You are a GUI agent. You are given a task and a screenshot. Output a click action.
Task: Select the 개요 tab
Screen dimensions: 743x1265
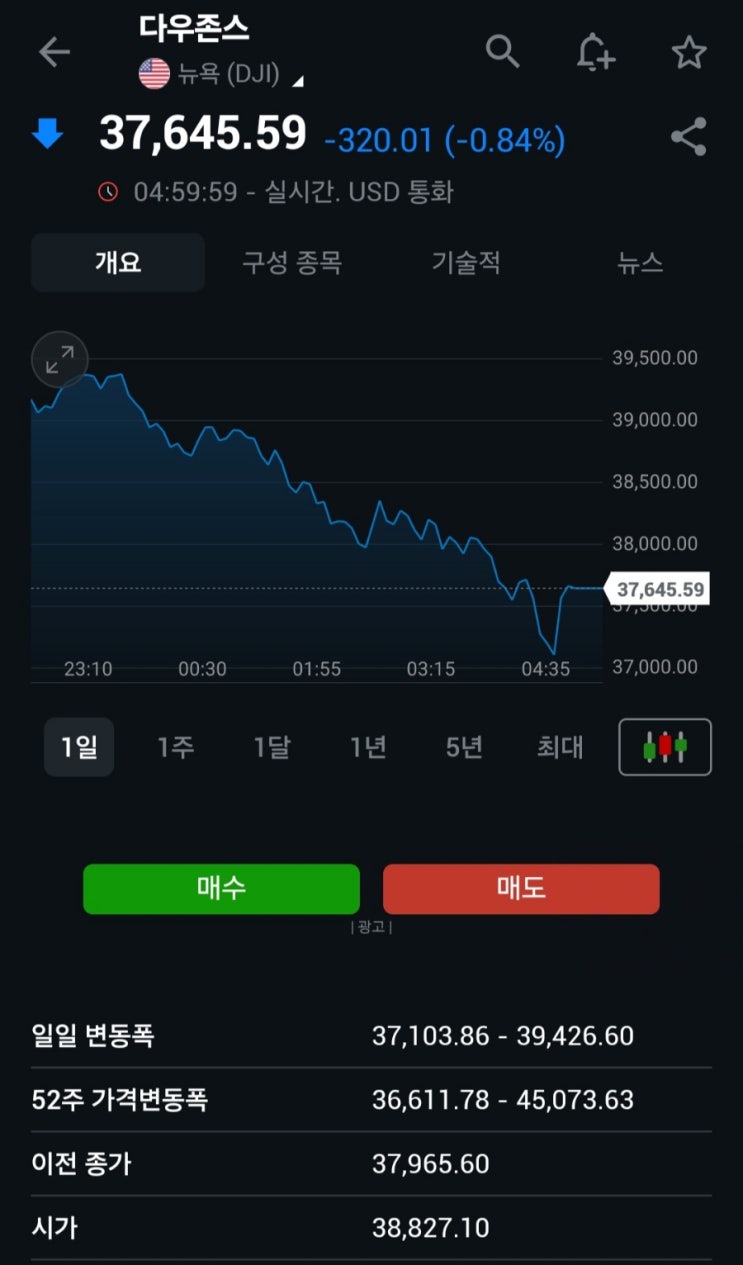tap(118, 263)
